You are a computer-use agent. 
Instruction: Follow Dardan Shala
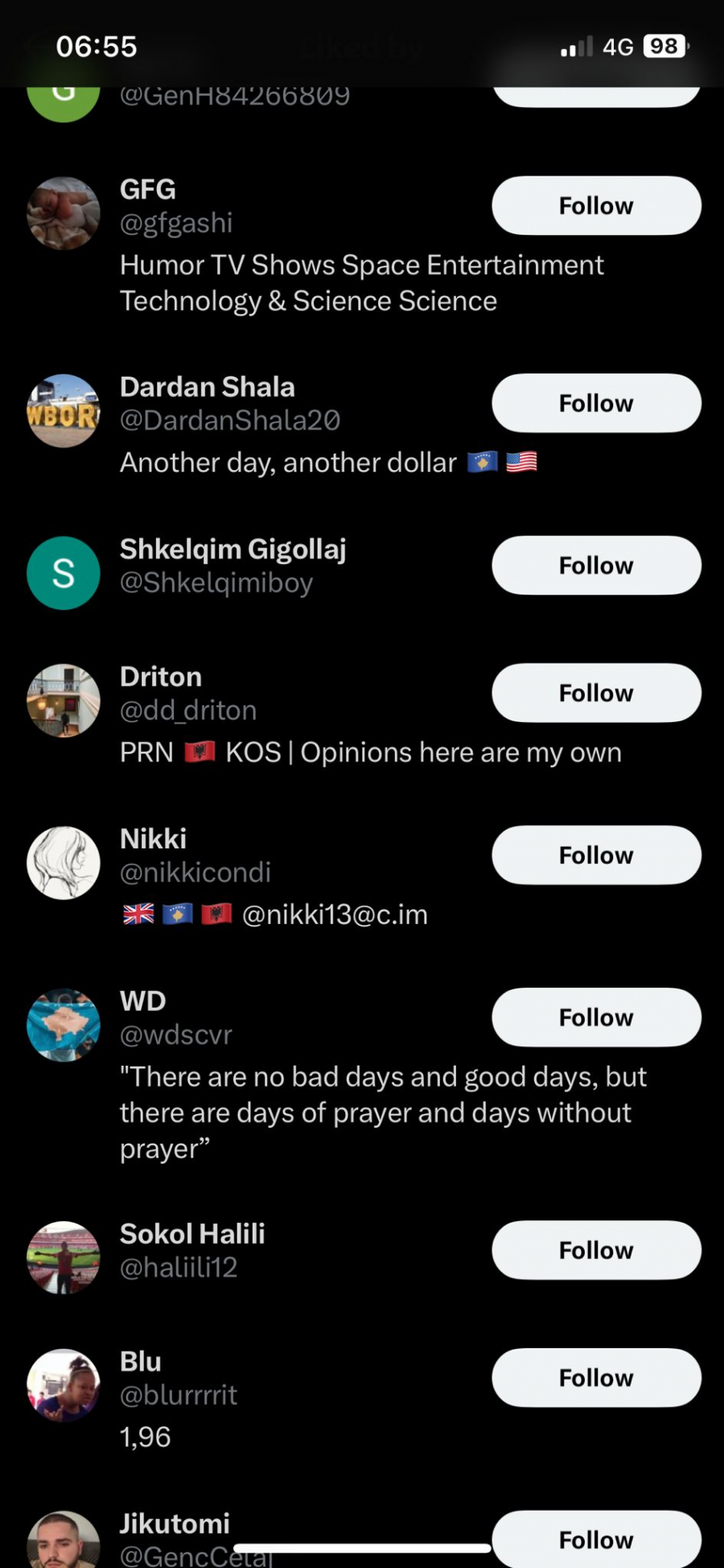[596, 403]
